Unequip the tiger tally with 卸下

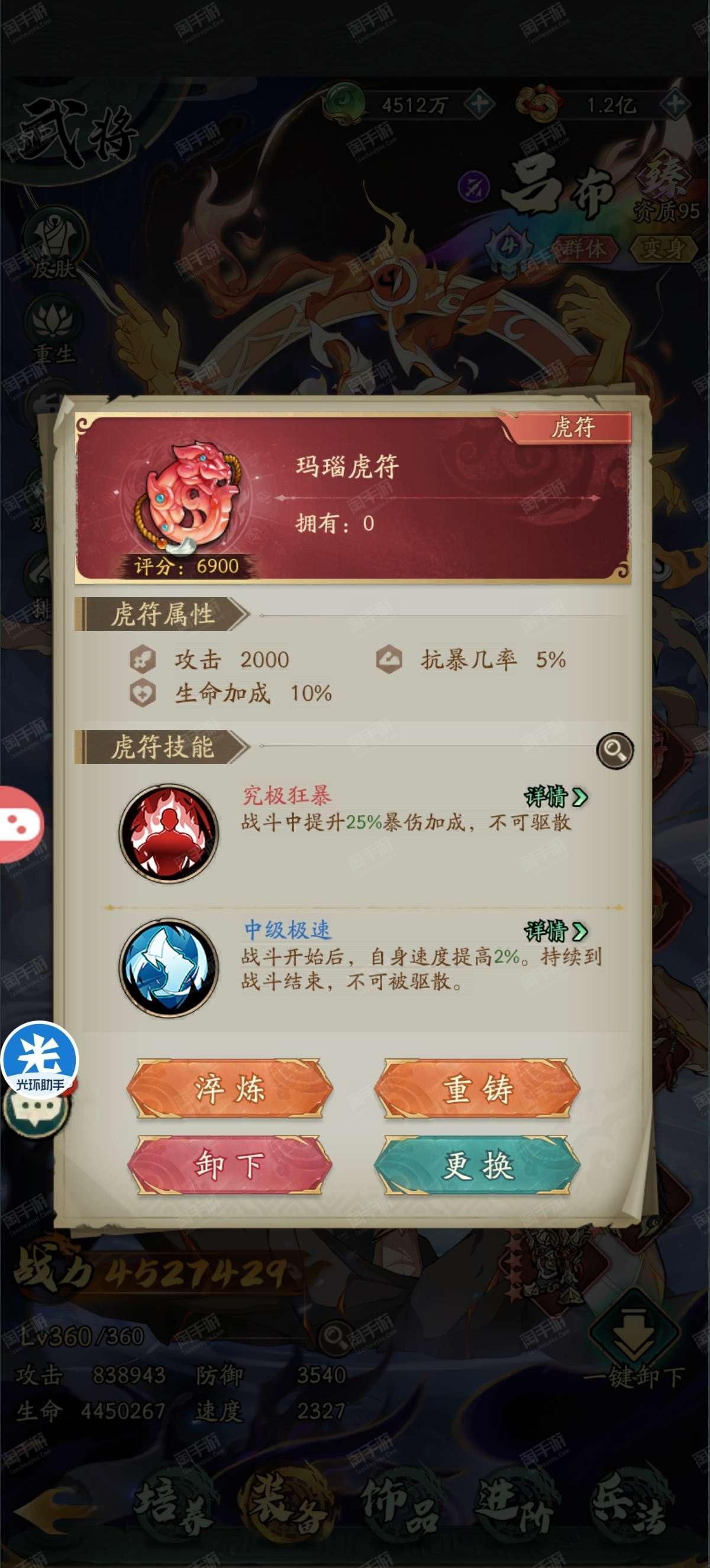(x=230, y=1165)
